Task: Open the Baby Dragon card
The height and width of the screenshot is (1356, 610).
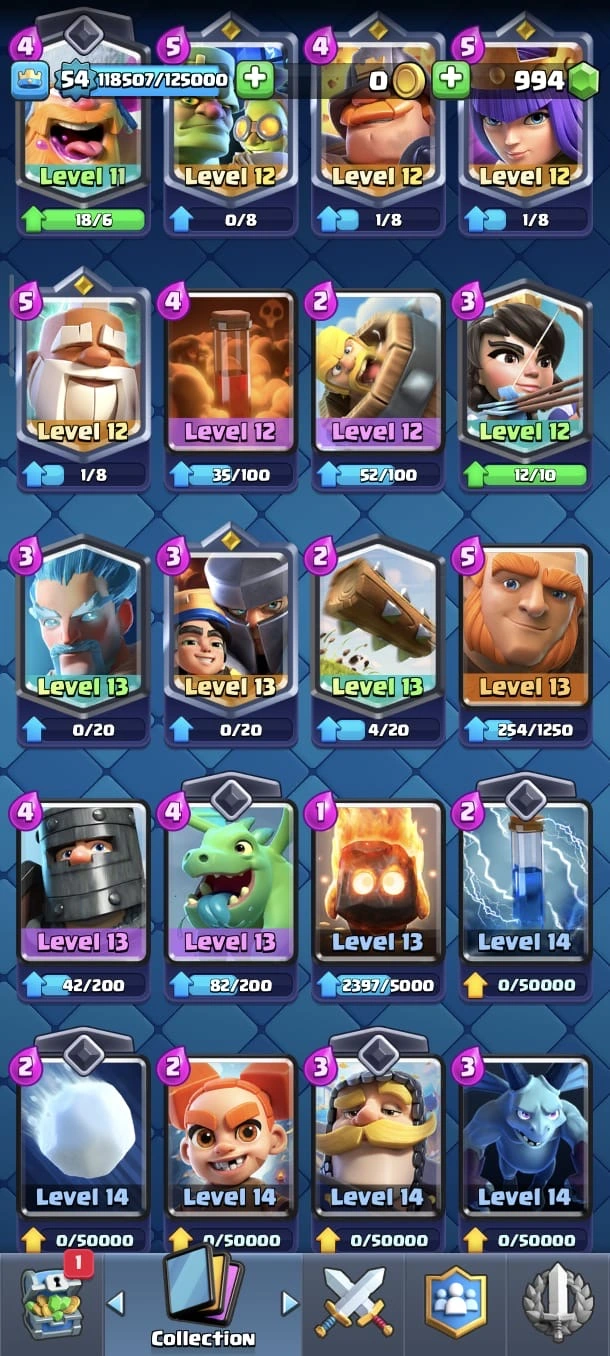Action: pos(230,878)
